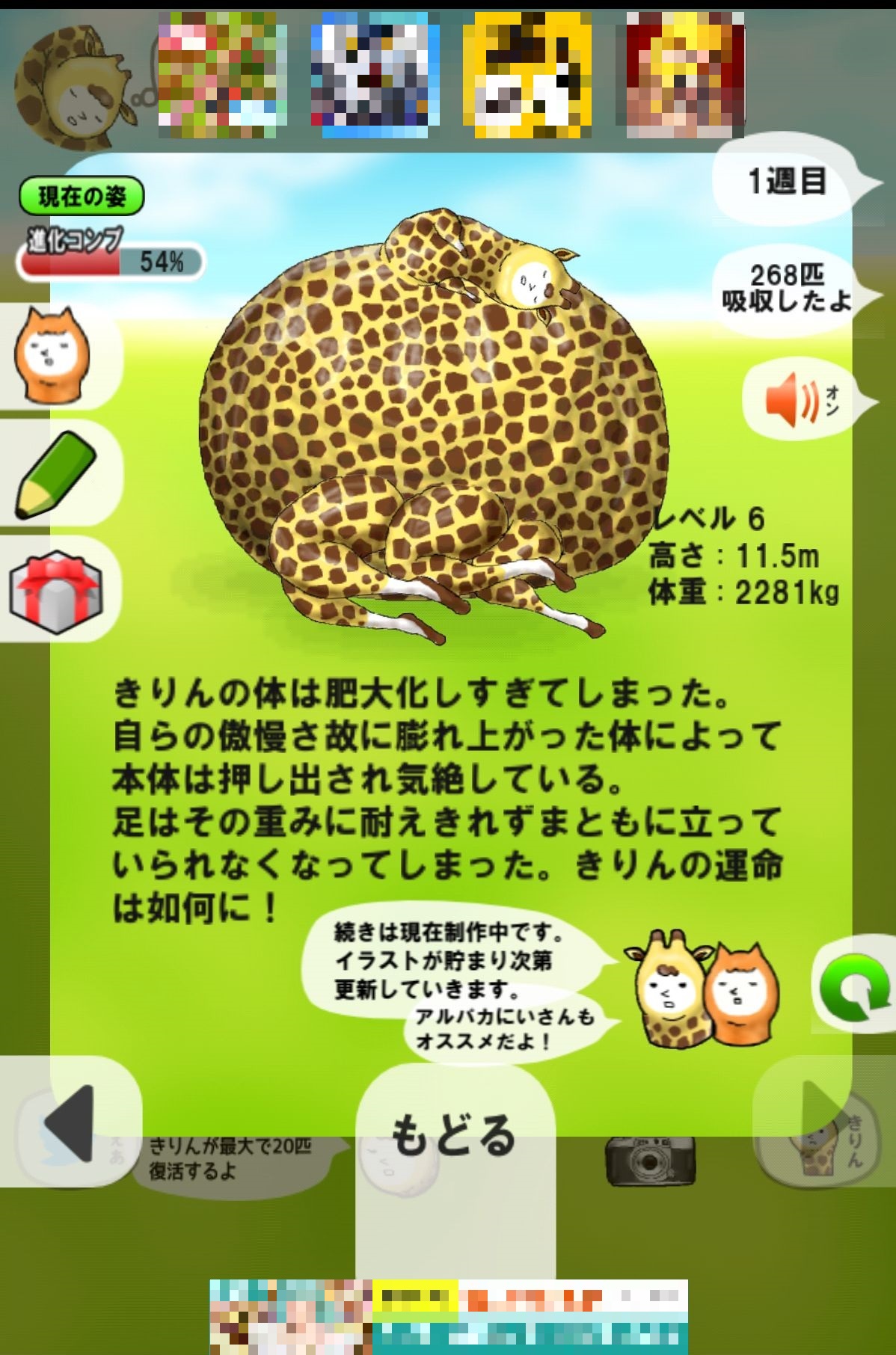896x1355 pixels.
Task: Open the green pencil edit button
Action: click(x=58, y=476)
